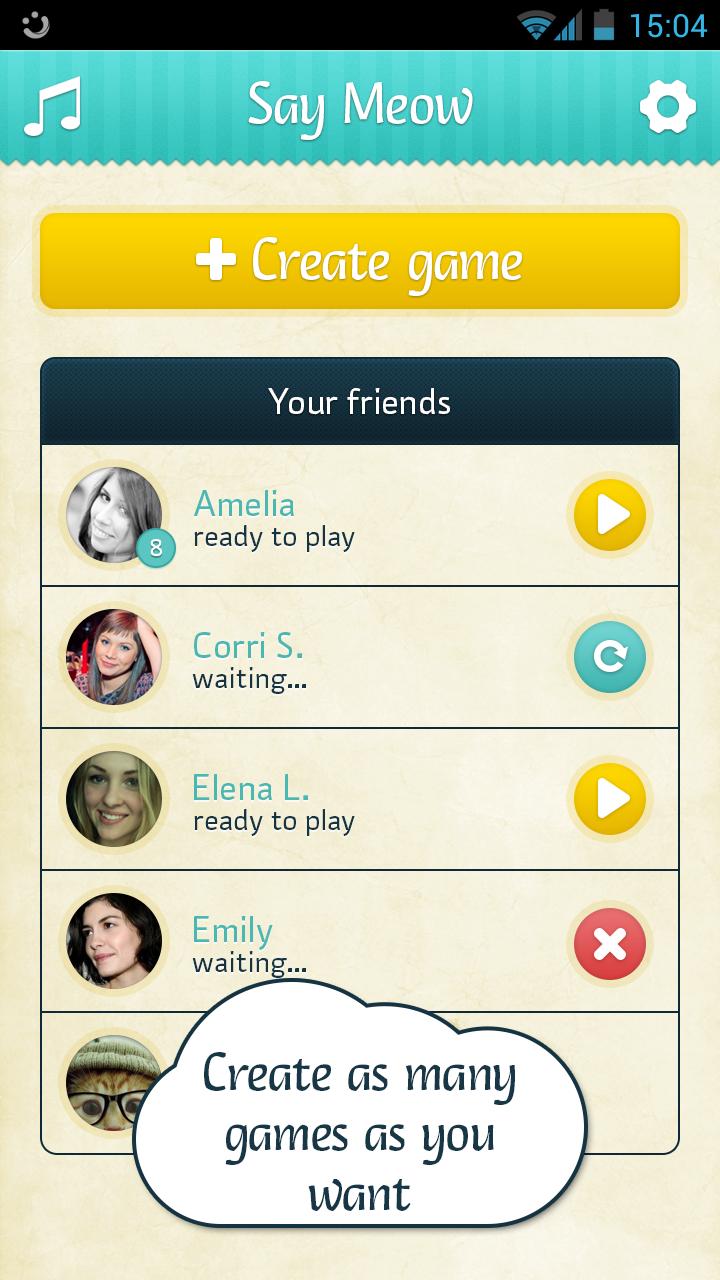
Task: Refresh the waiting game with Corri S.
Action: coord(610,657)
